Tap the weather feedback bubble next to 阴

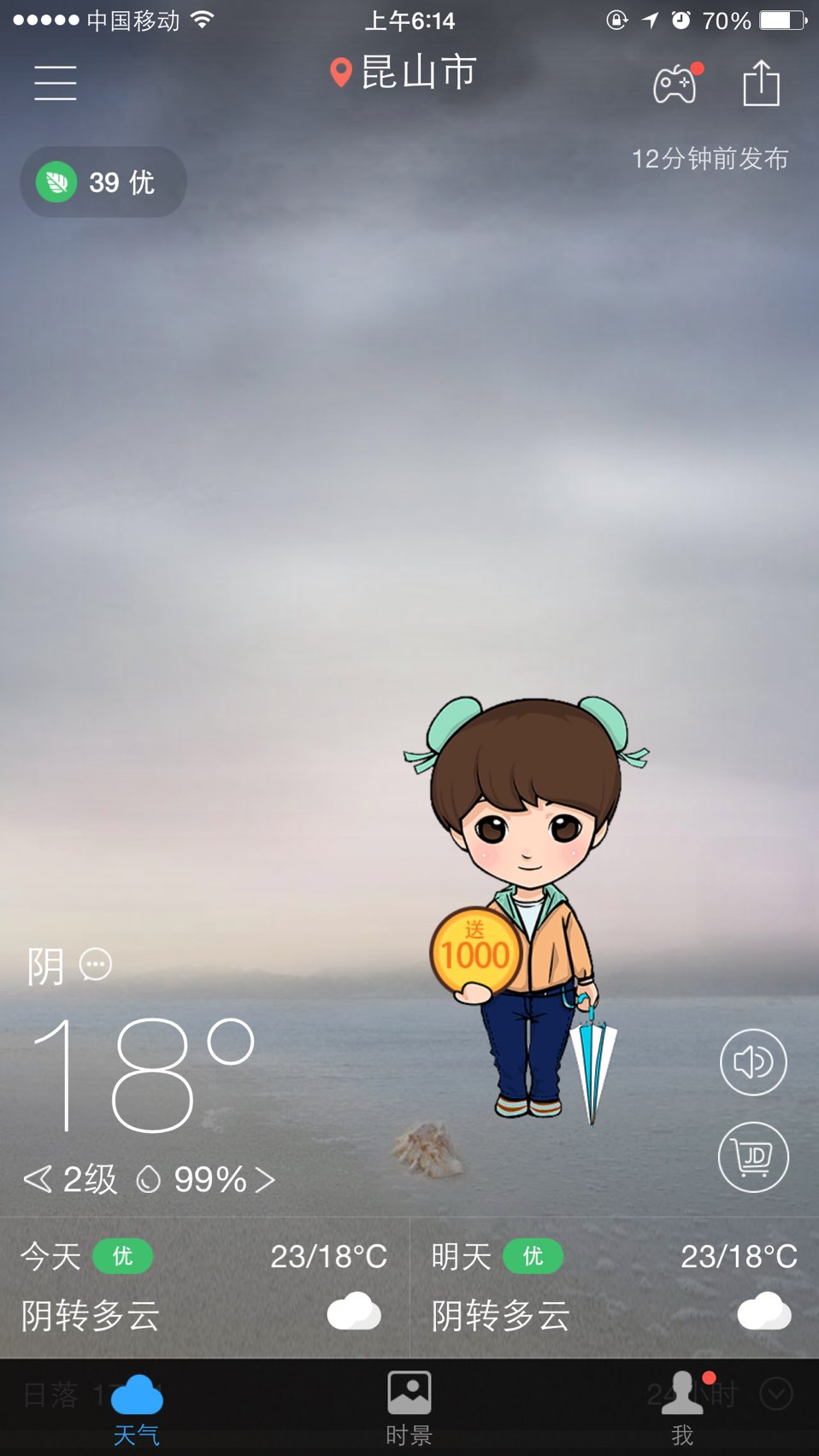pyautogui.click(x=96, y=965)
